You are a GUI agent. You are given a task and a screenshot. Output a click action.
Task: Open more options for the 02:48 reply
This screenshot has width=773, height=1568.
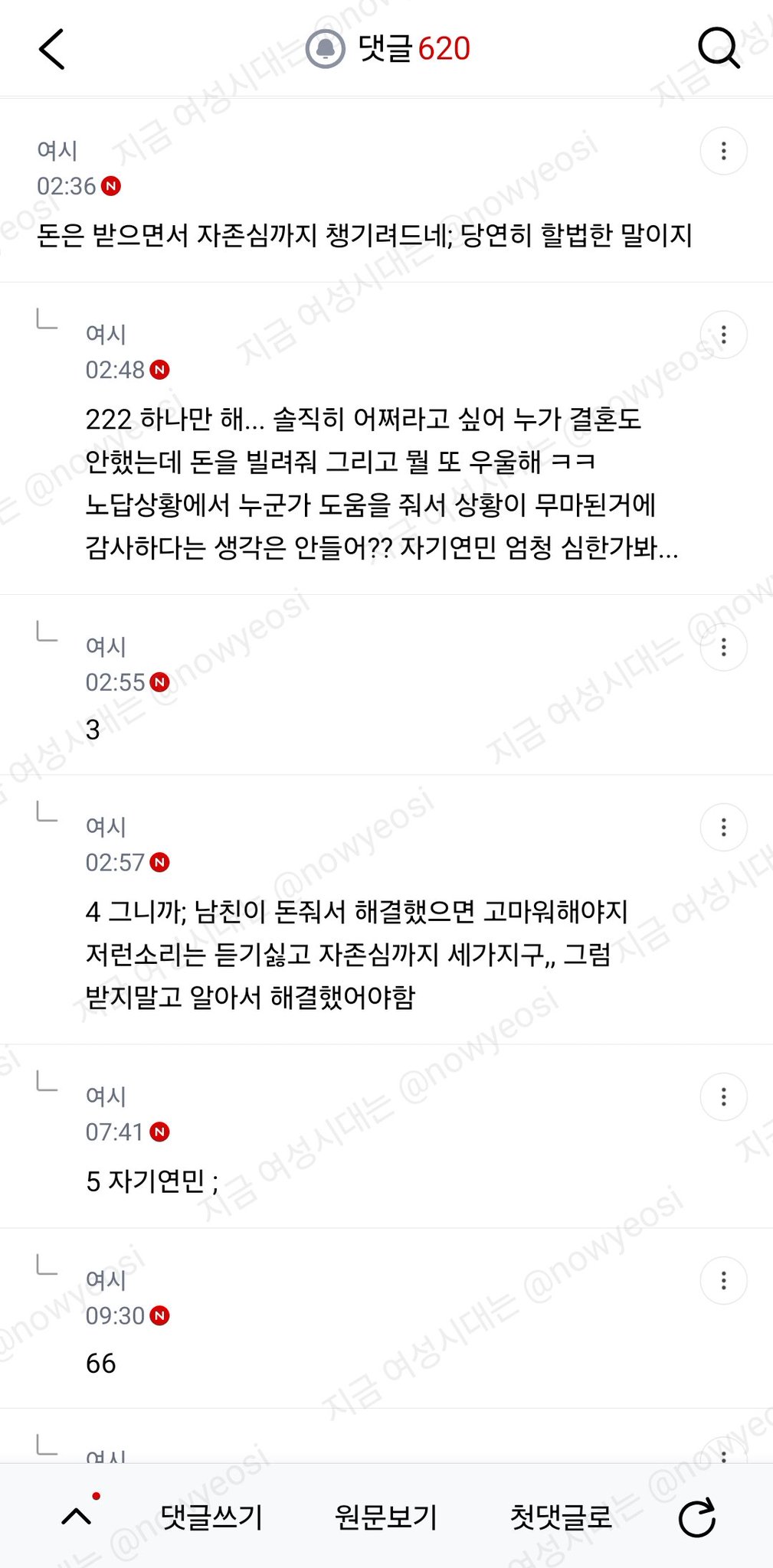[724, 335]
